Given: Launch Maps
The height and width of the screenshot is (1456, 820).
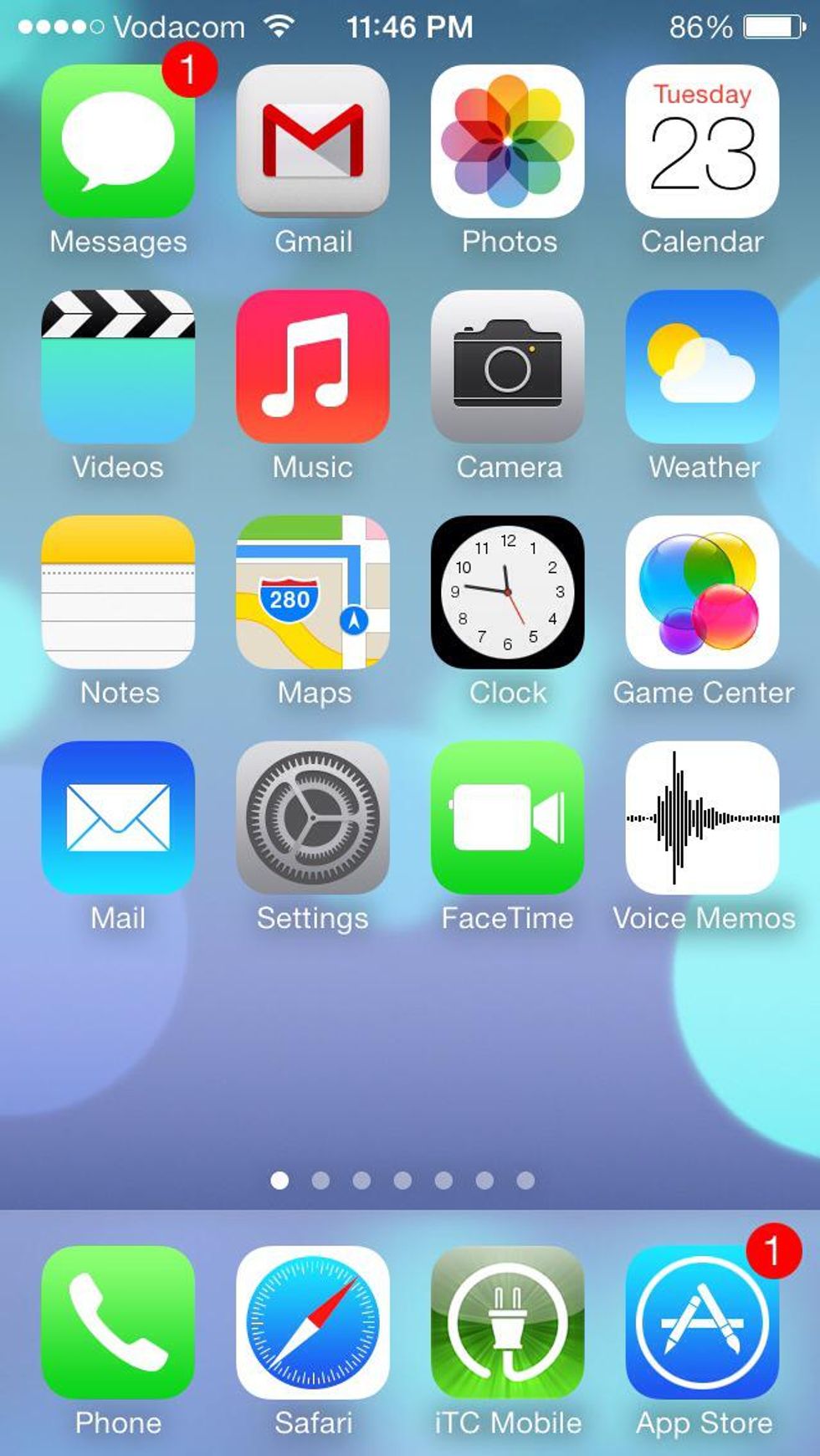Looking at the screenshot, I should (x=313, y=592).
